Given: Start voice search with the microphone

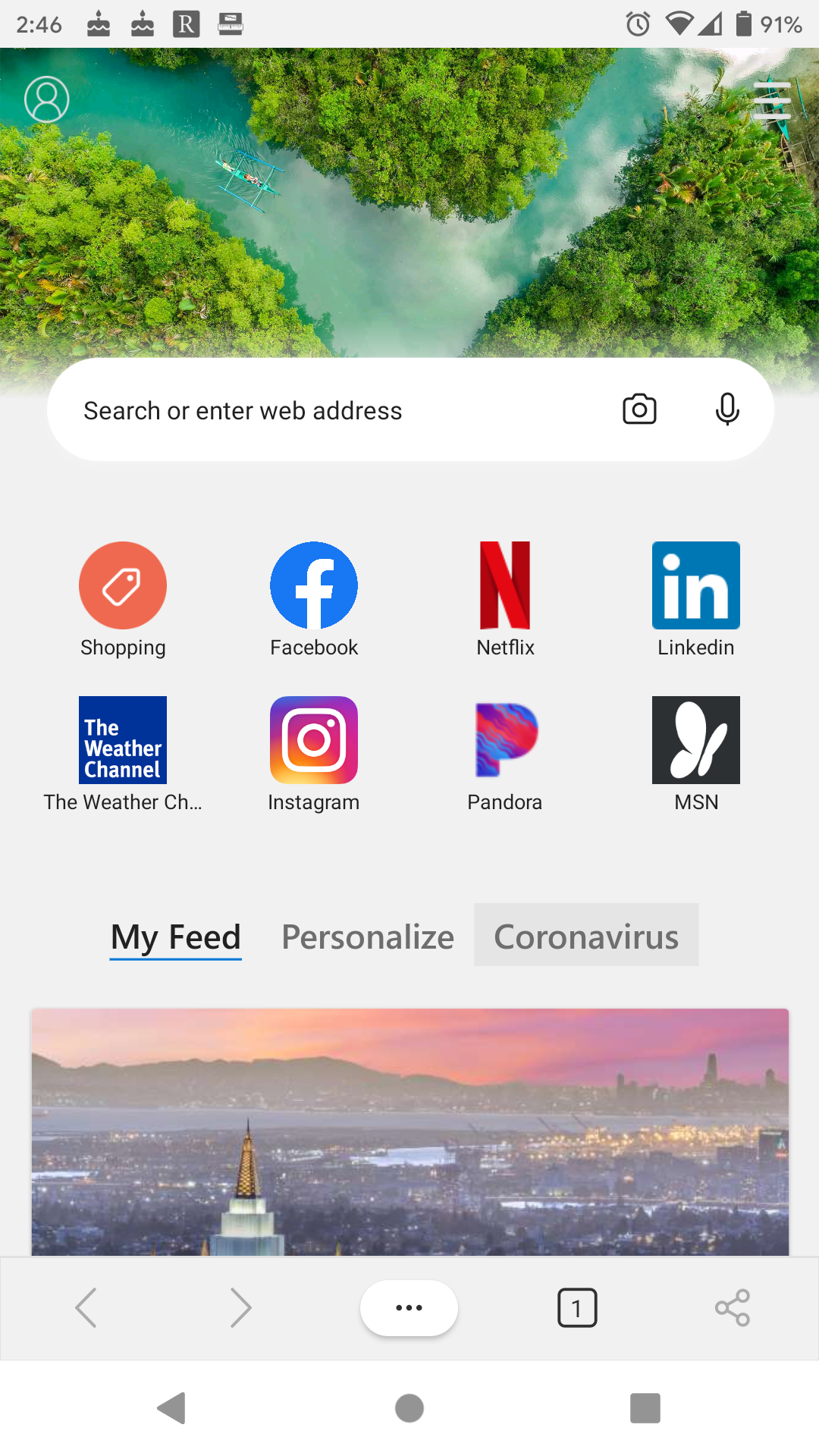Looking at the screenshot, I should click(x=726, y=409).
